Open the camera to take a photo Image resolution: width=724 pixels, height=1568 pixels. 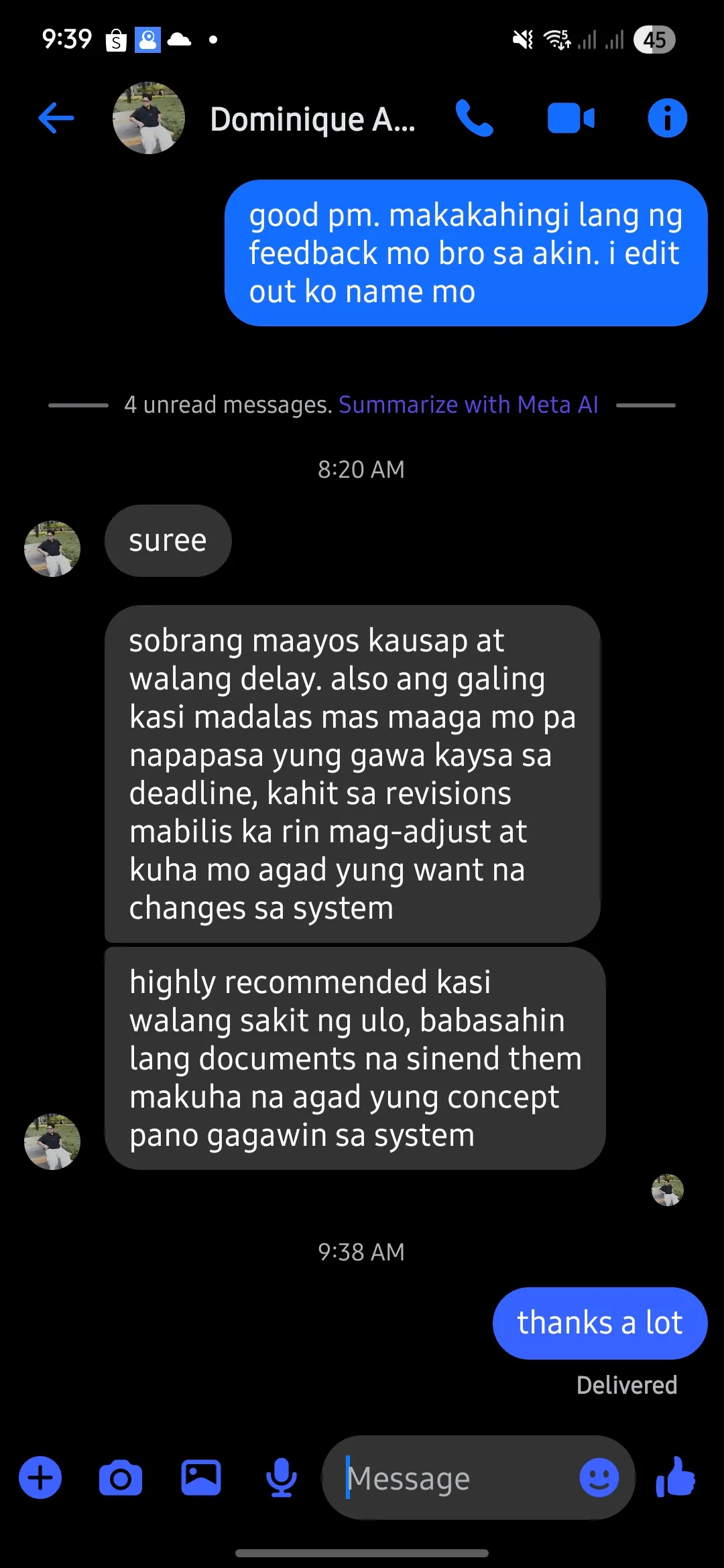pyautogui.click(x=121, y=1478)
